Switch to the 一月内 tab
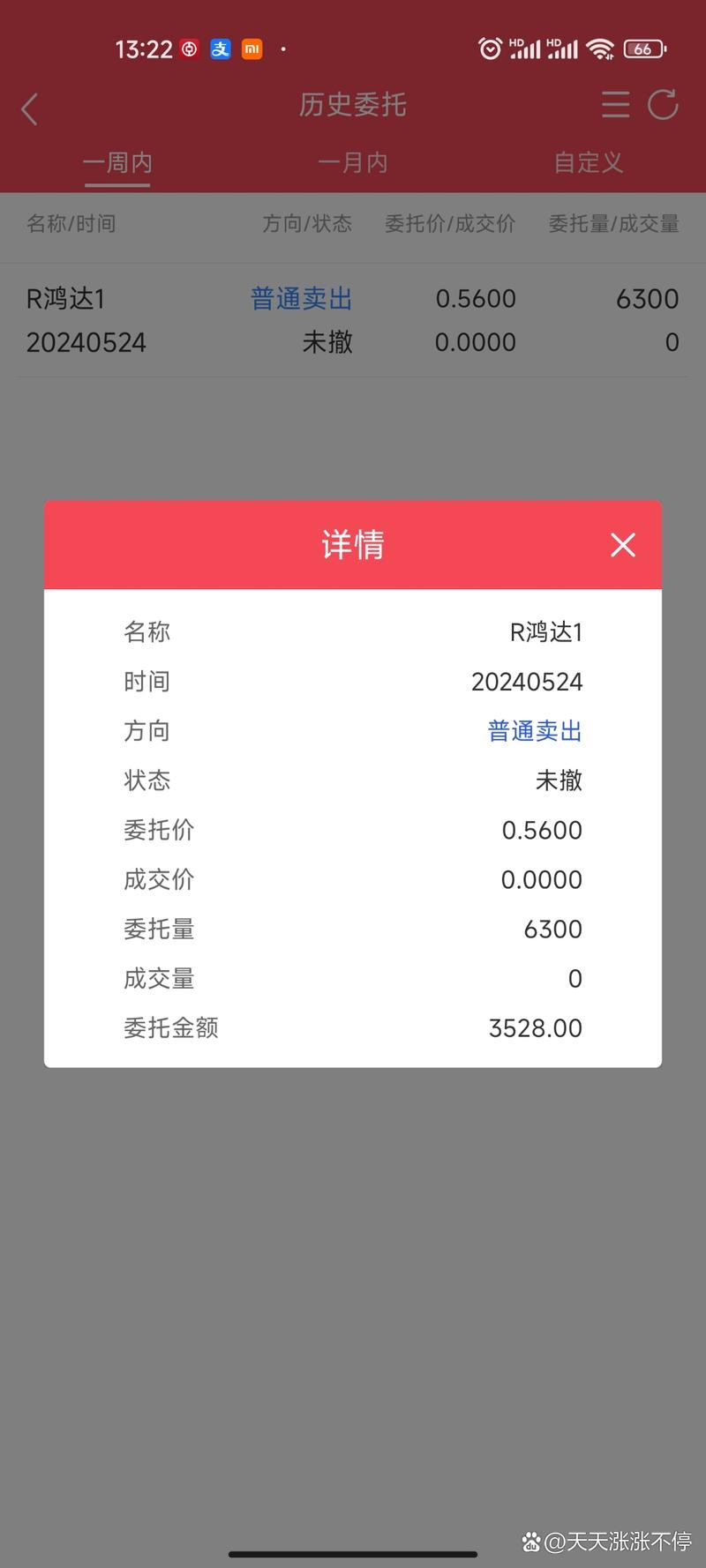This screenshot has width=706, height=1568. (x=352, y=162)
